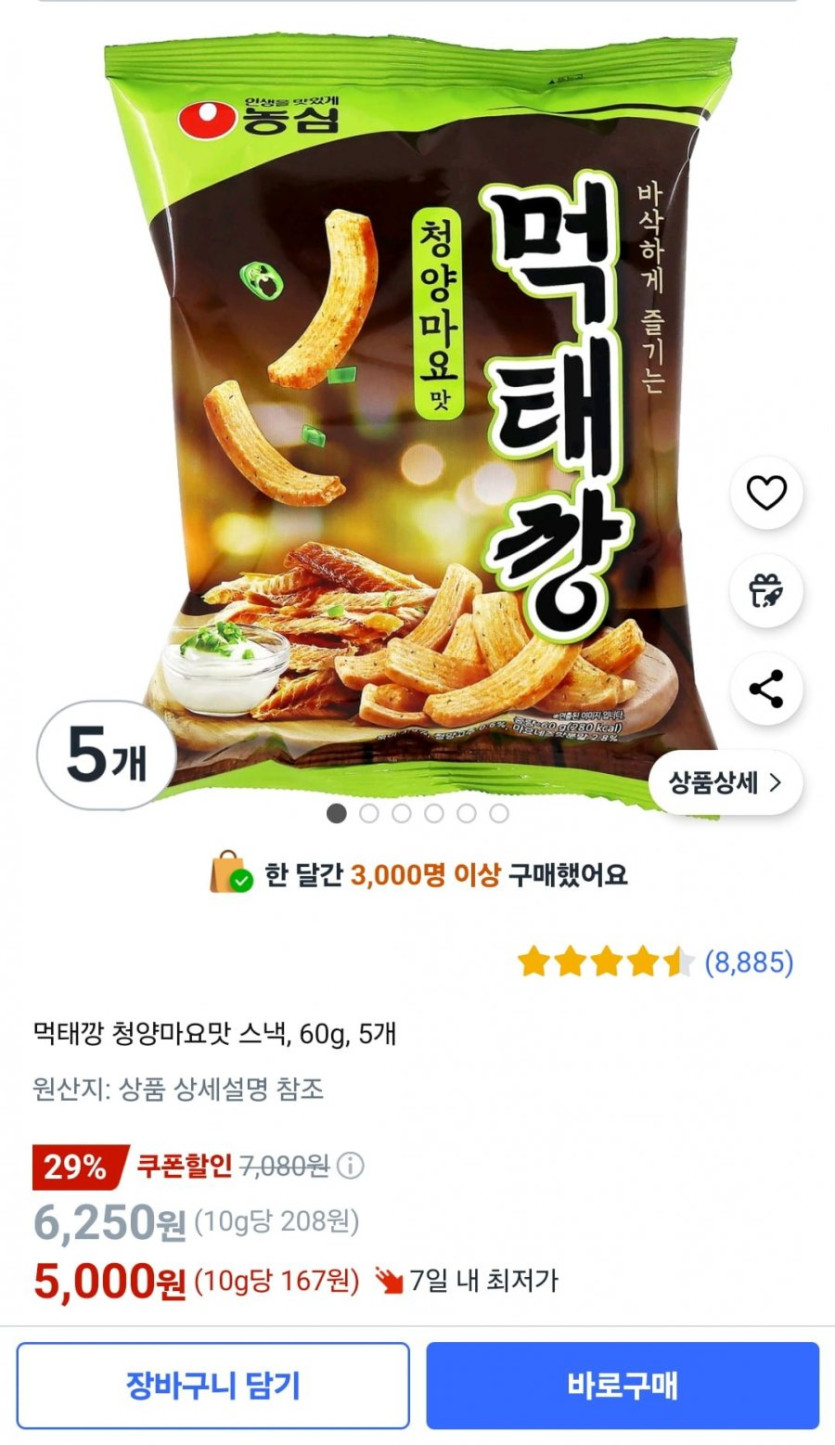Show coupon discount info icon
This screenshot has height=1445, width=835.
click(351, 1166)
